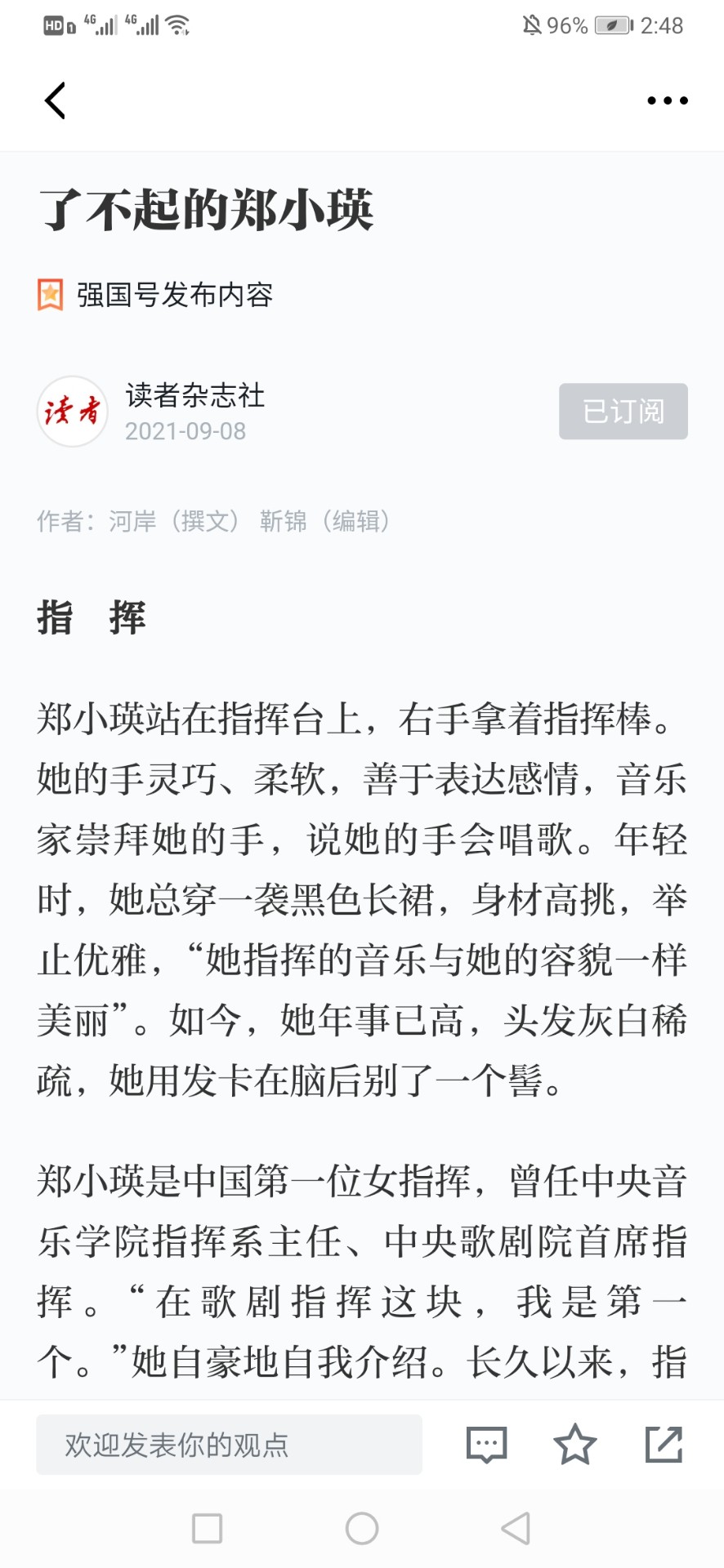The height and width of the screenshot is (1568, 724).
Task: Tap the system home button
Action: (x=362, y=1528)
